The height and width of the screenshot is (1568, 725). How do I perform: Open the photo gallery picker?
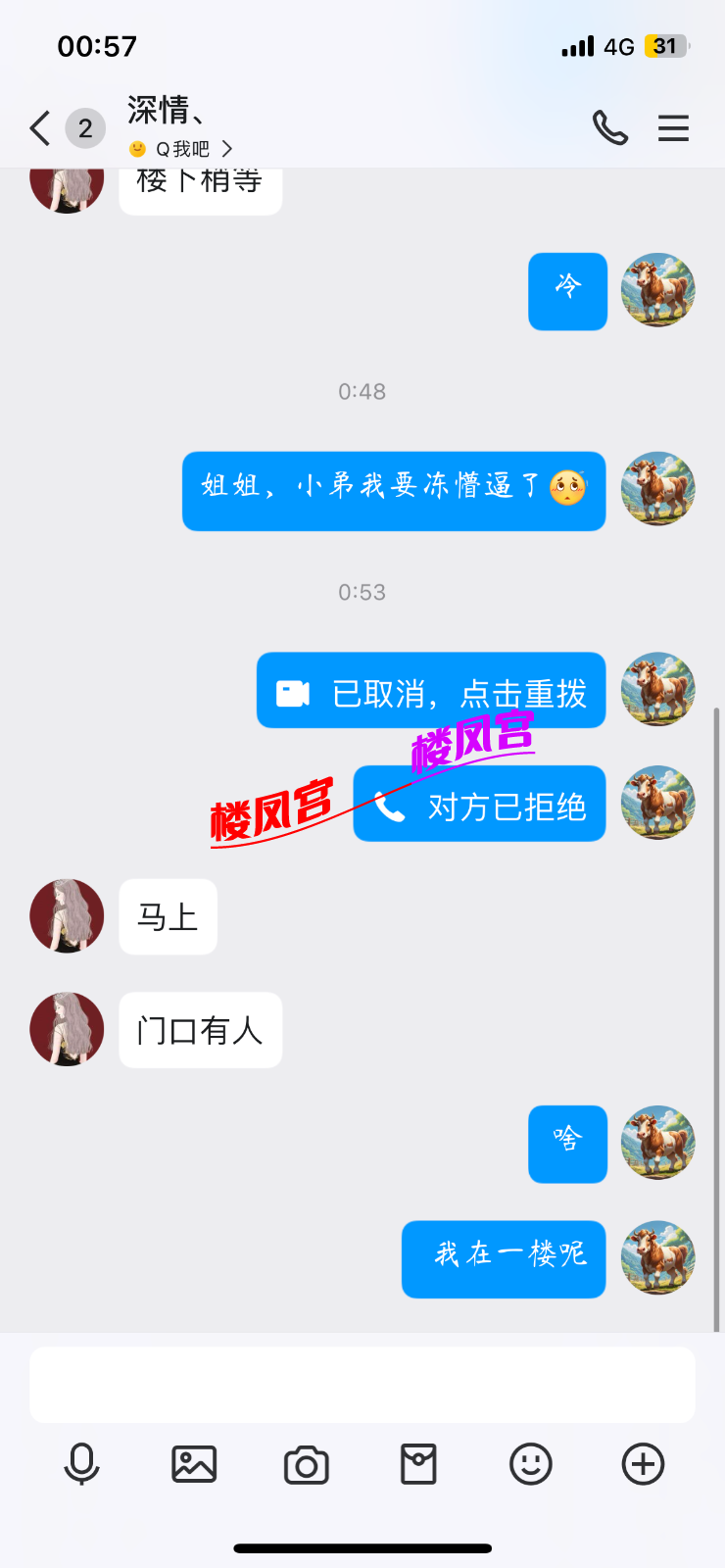tap(194, 1464)
